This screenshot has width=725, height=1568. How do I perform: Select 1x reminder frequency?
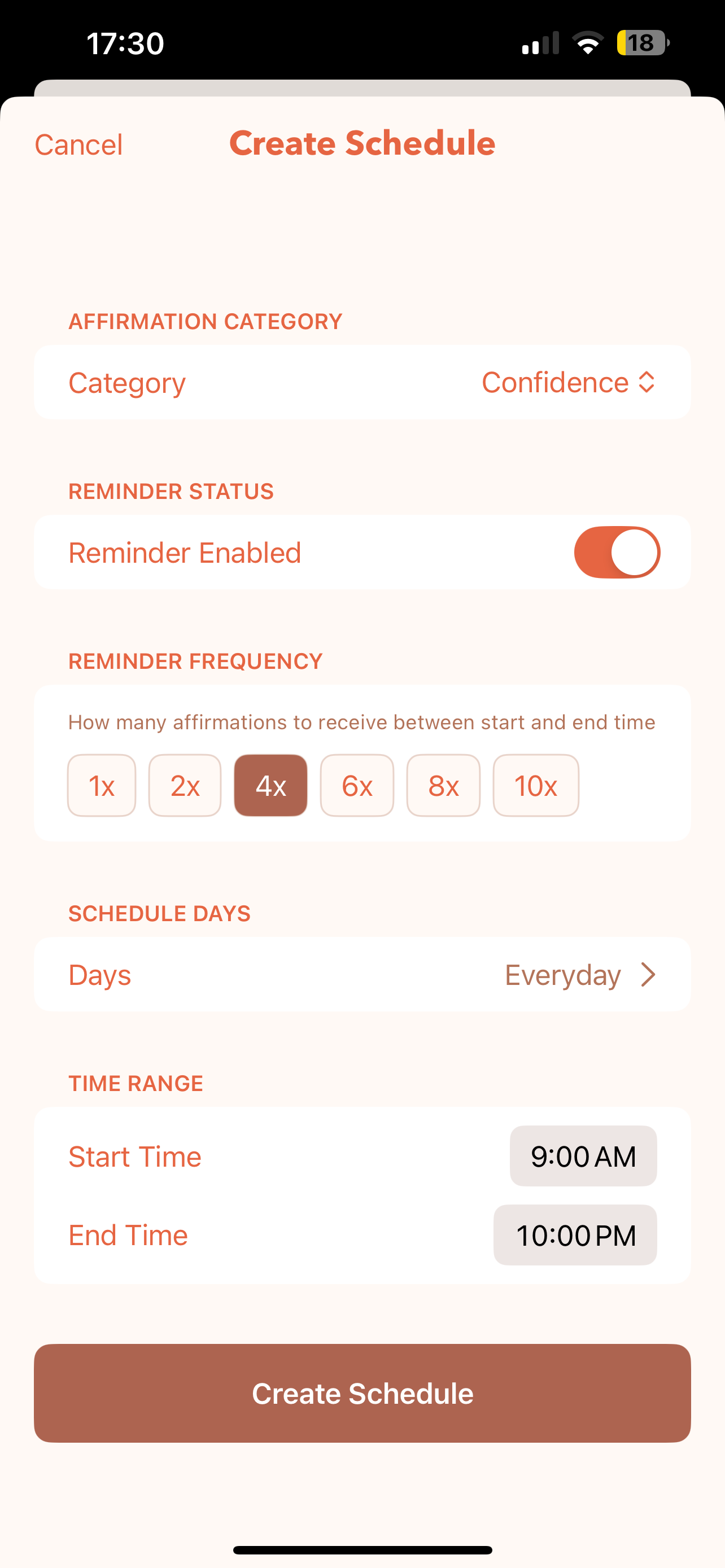pyautogui.click(x=101, y=785)
